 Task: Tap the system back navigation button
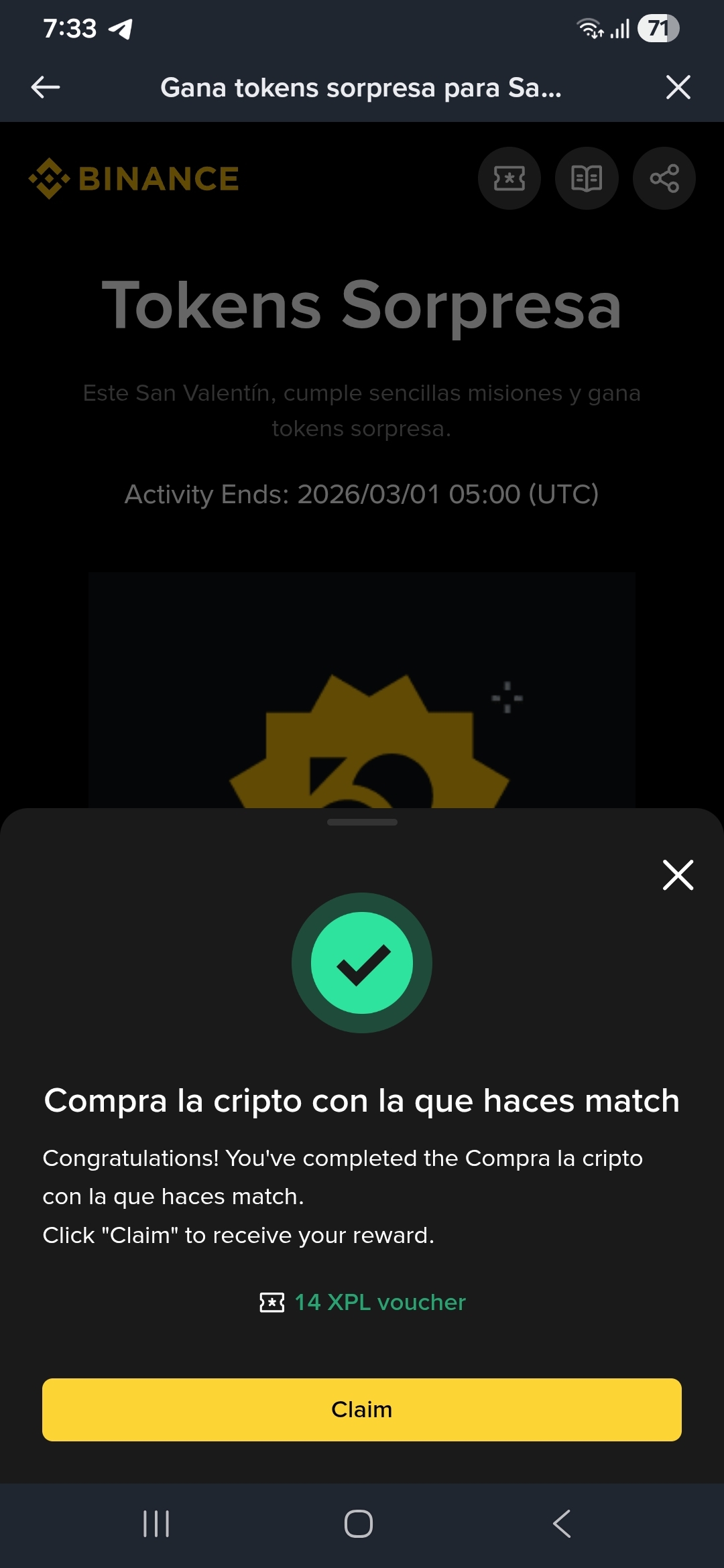[562, 1524]
